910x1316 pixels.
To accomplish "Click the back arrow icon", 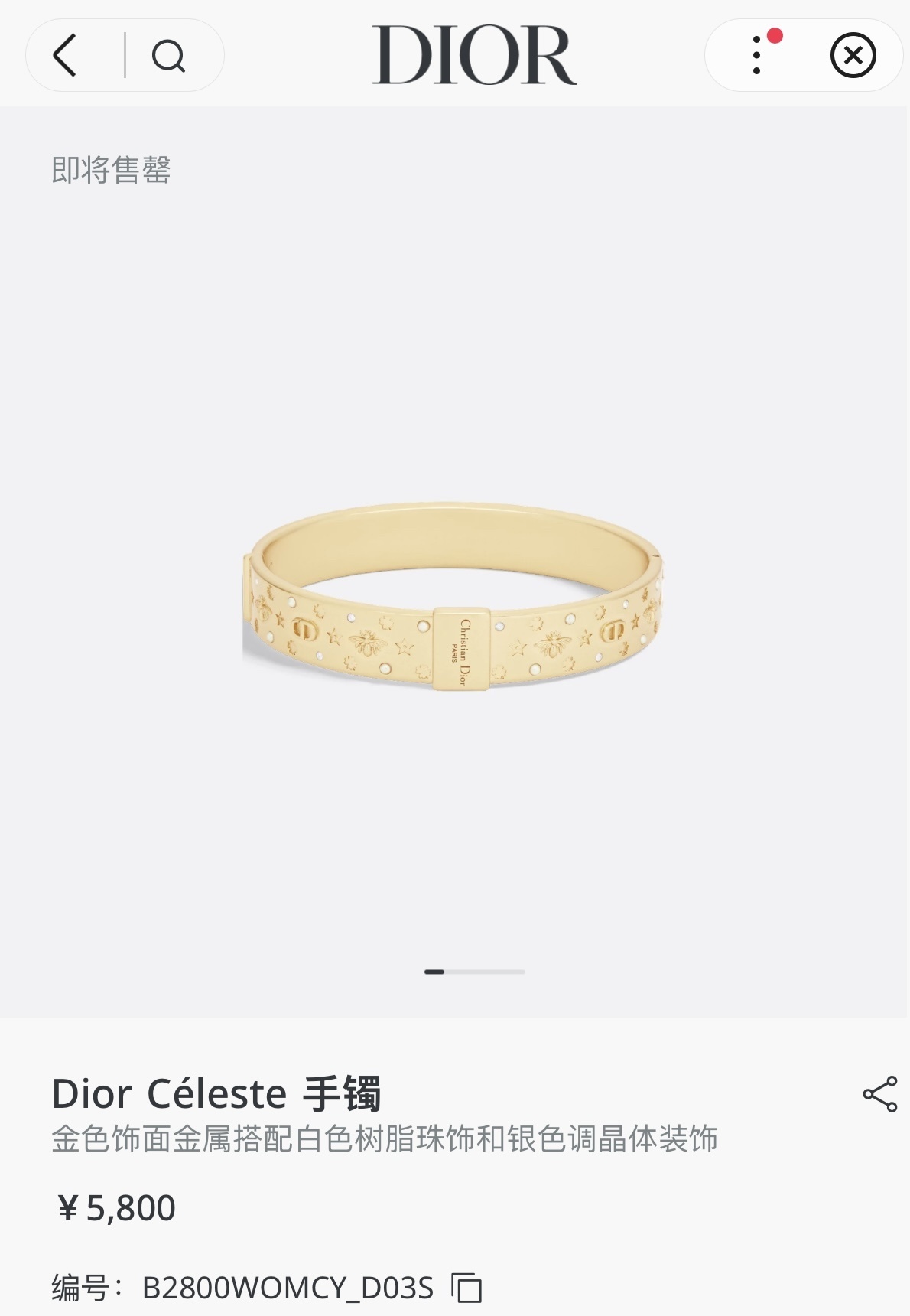I will [x=65, y=55].
